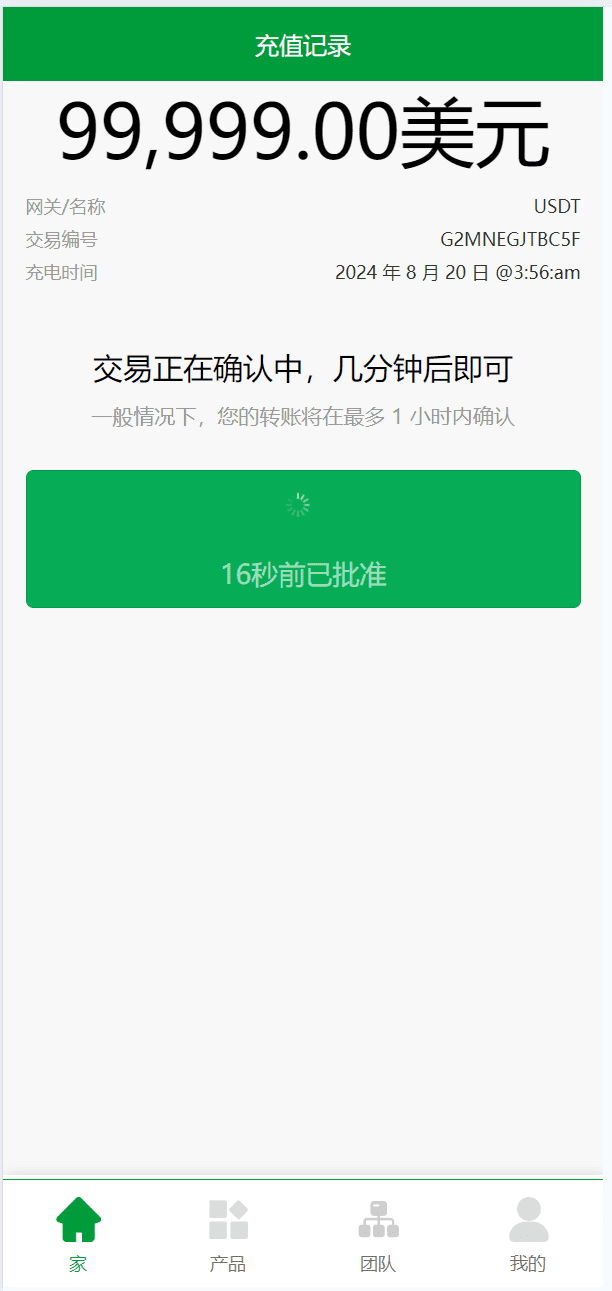The image size is (612, 1291).
Task: Switch to the 产品 tab
Action: click(x=228, y=1234)
